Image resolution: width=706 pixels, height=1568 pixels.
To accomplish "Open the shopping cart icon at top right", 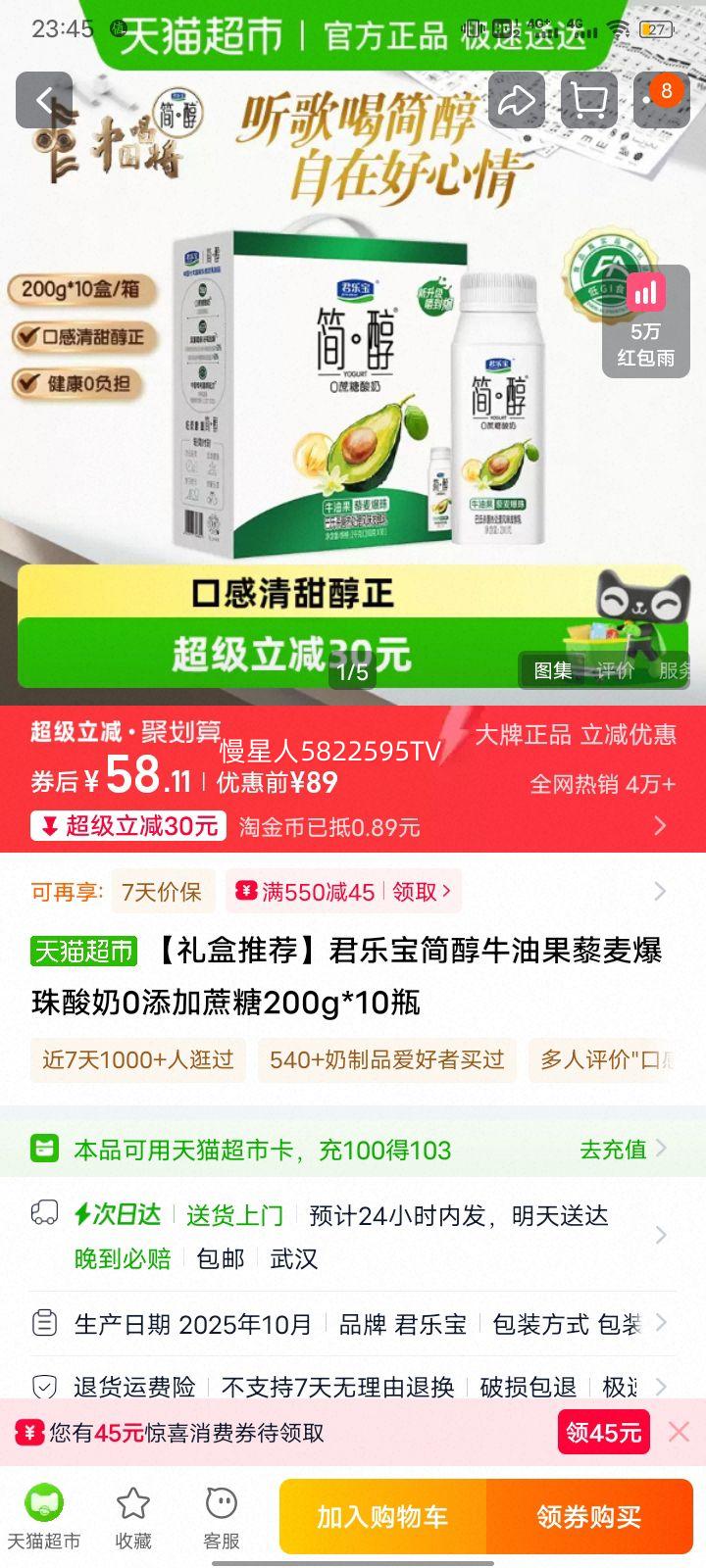I will [x=588, y=99].
